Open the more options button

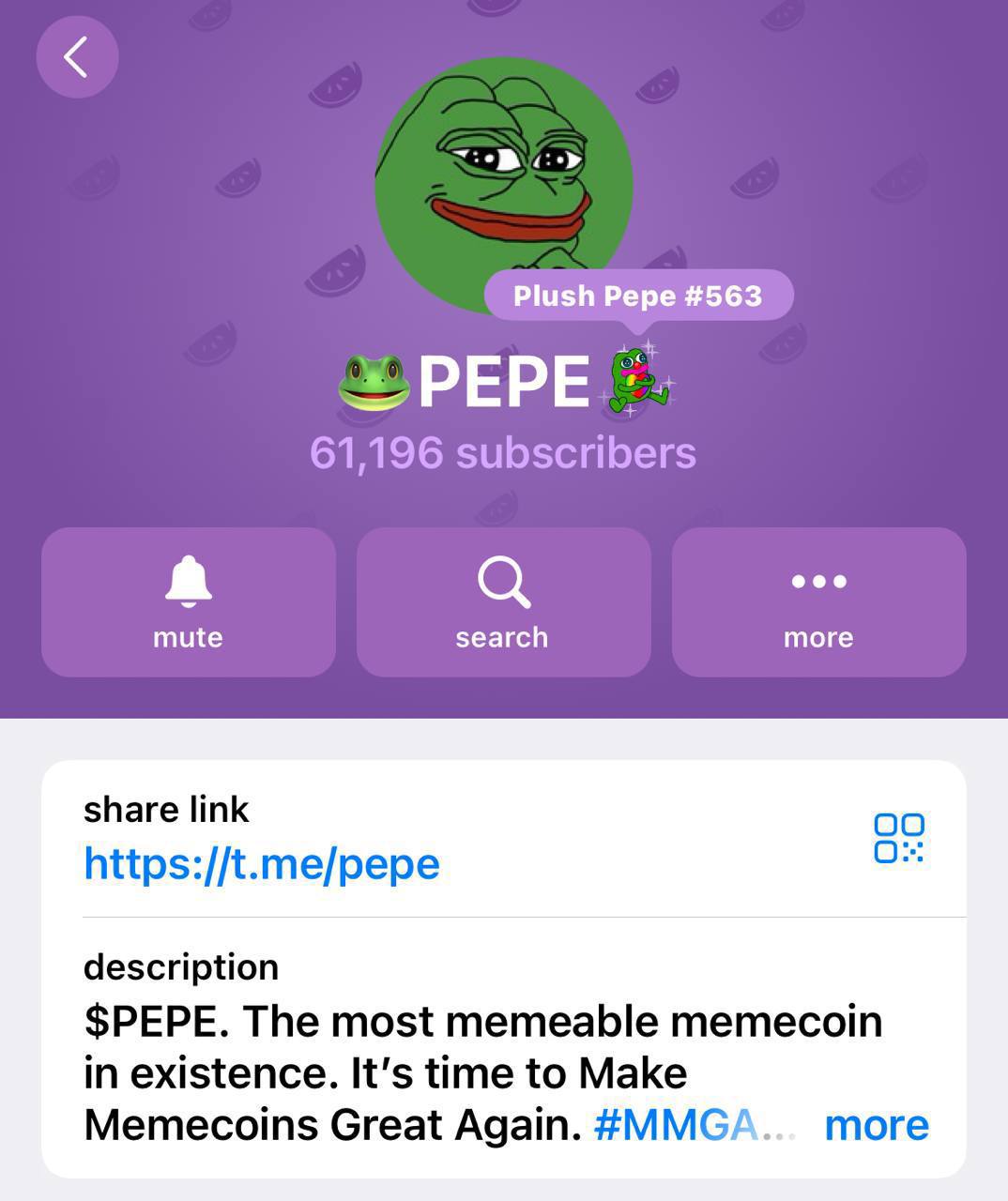818,601
